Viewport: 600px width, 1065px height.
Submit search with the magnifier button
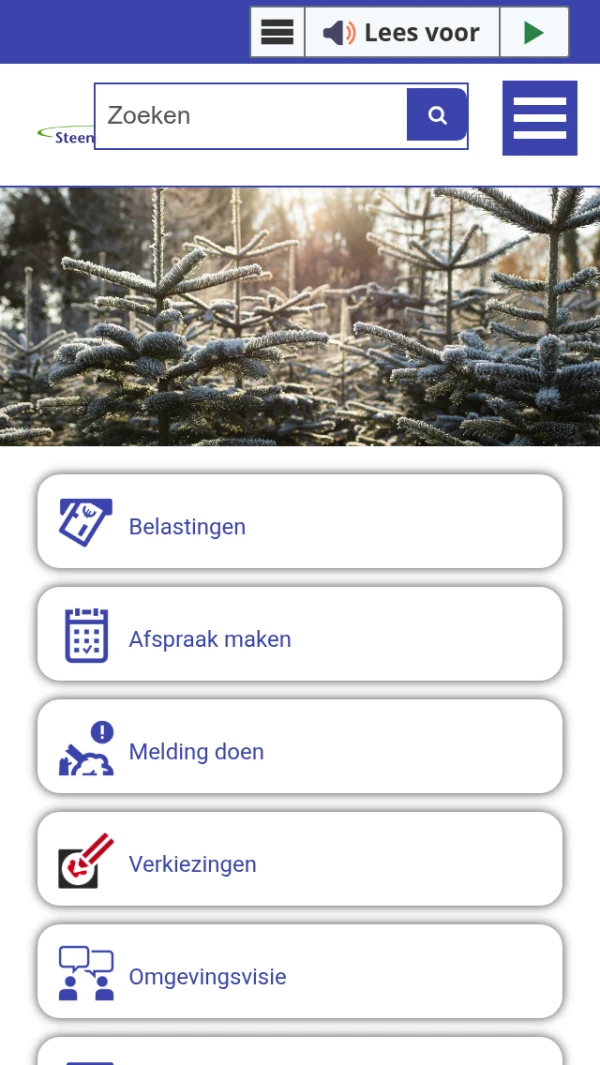point(437,116)
